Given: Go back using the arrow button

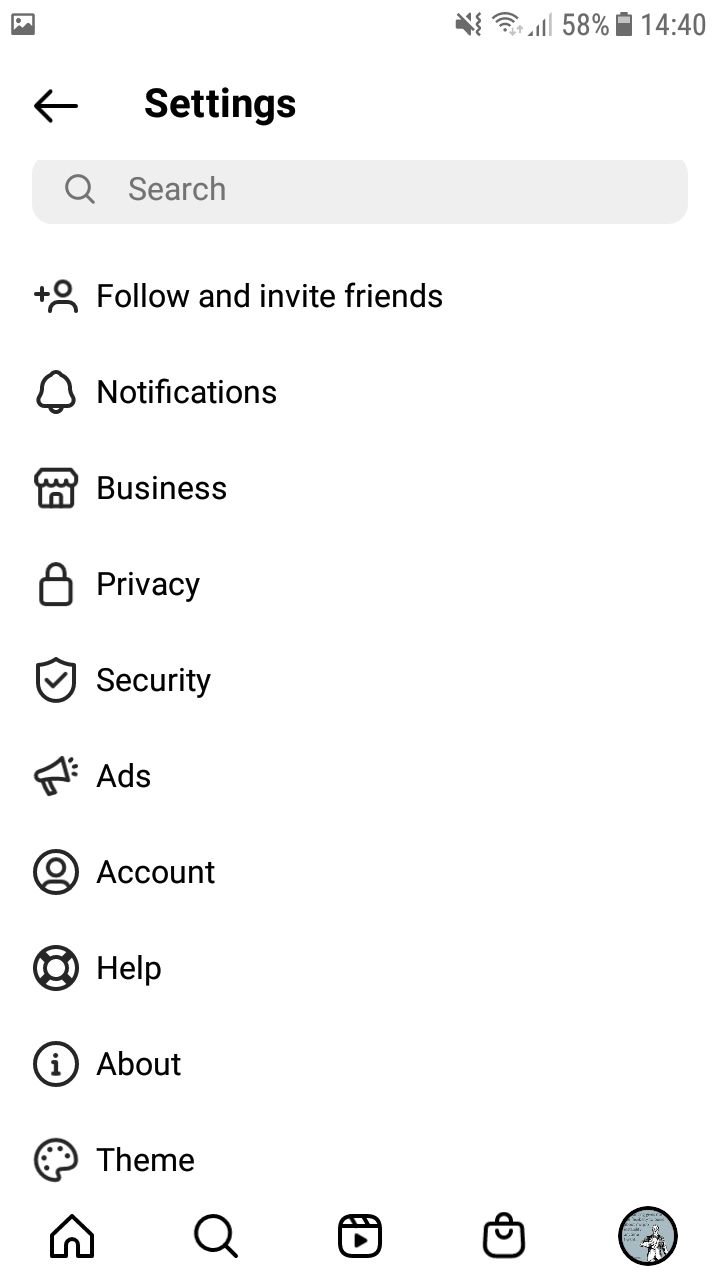Looking at the screenshot, I should 56,105.
